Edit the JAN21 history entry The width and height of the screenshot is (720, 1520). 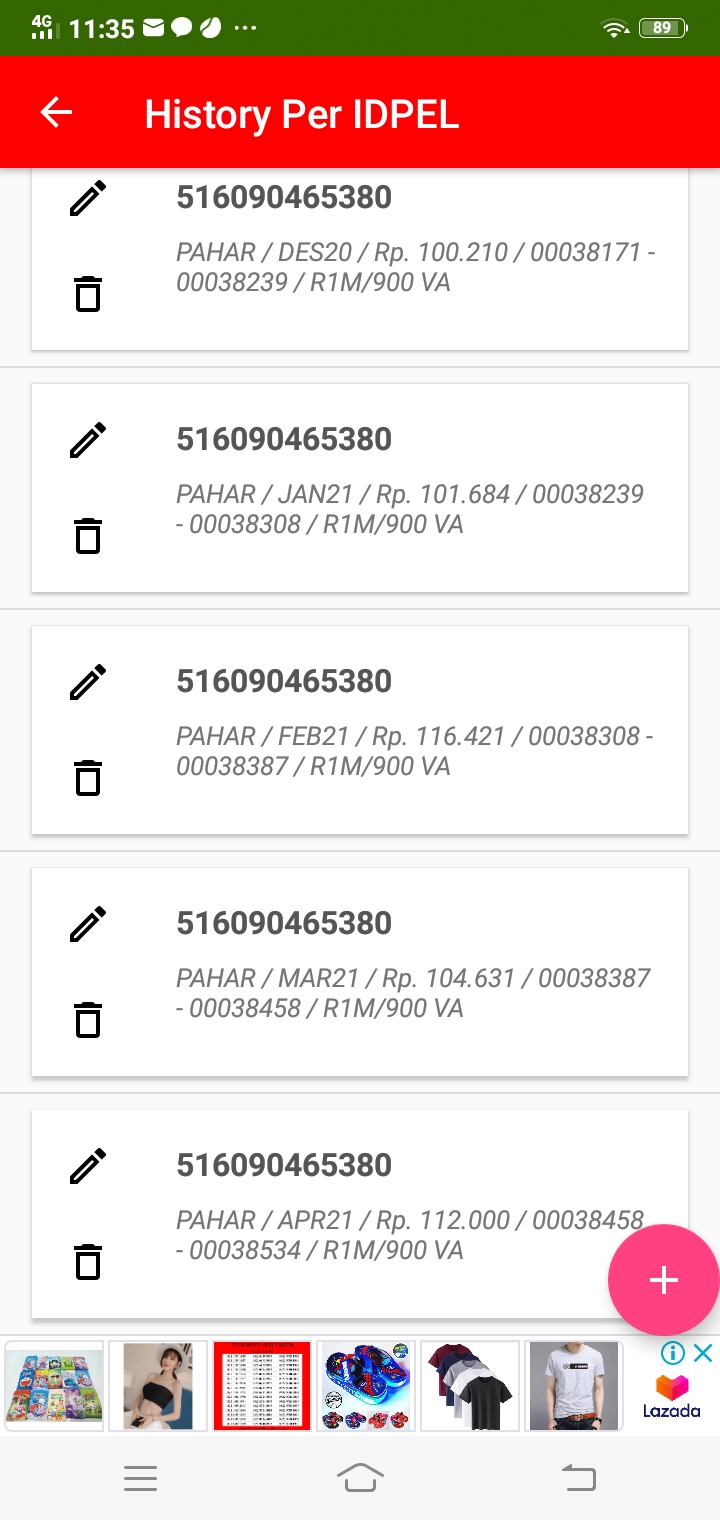(x=88, y=440)
